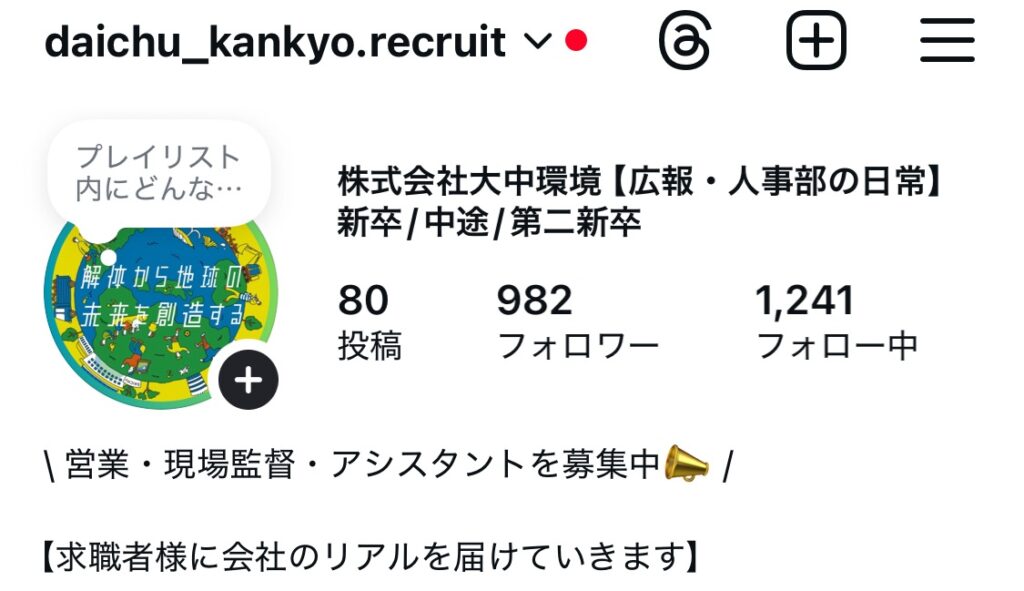Viewport: 1024px width, 591px height.
Task: Open the hamburger settings menu
Action: click(x=946, y=42)
